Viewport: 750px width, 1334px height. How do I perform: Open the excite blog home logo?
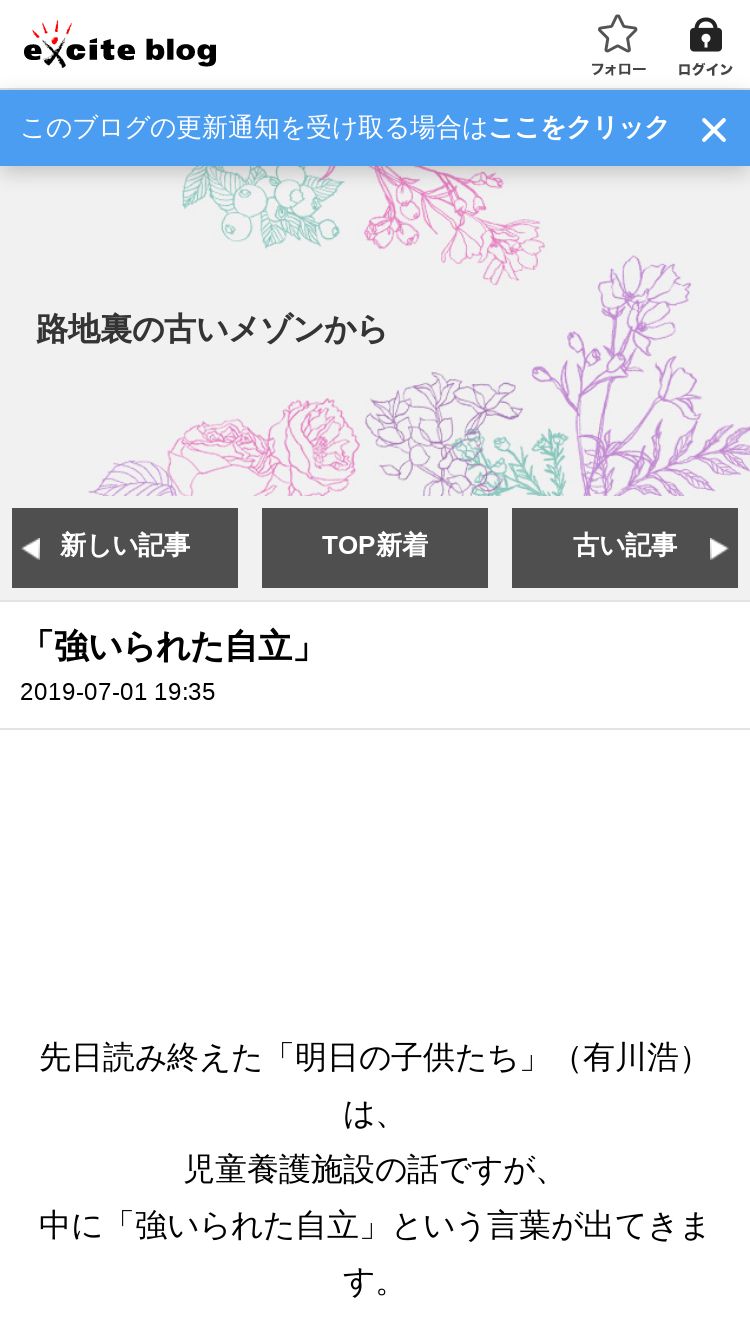[120, 46]
